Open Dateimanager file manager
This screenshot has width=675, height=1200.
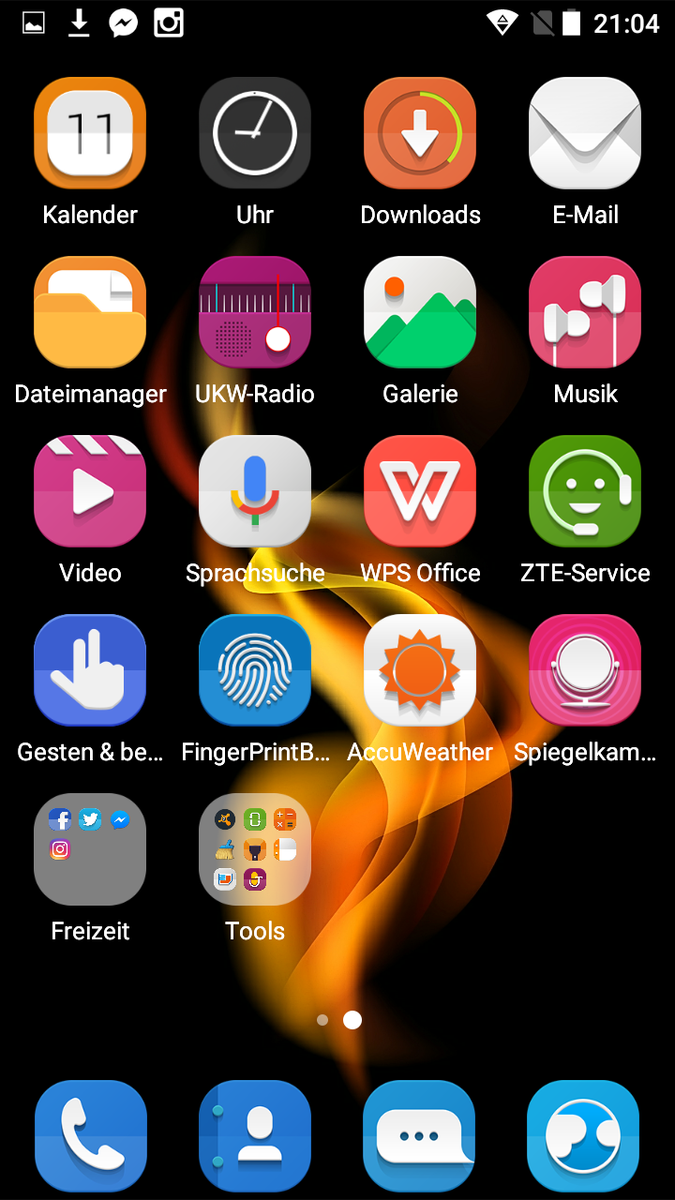coord(90,313)
